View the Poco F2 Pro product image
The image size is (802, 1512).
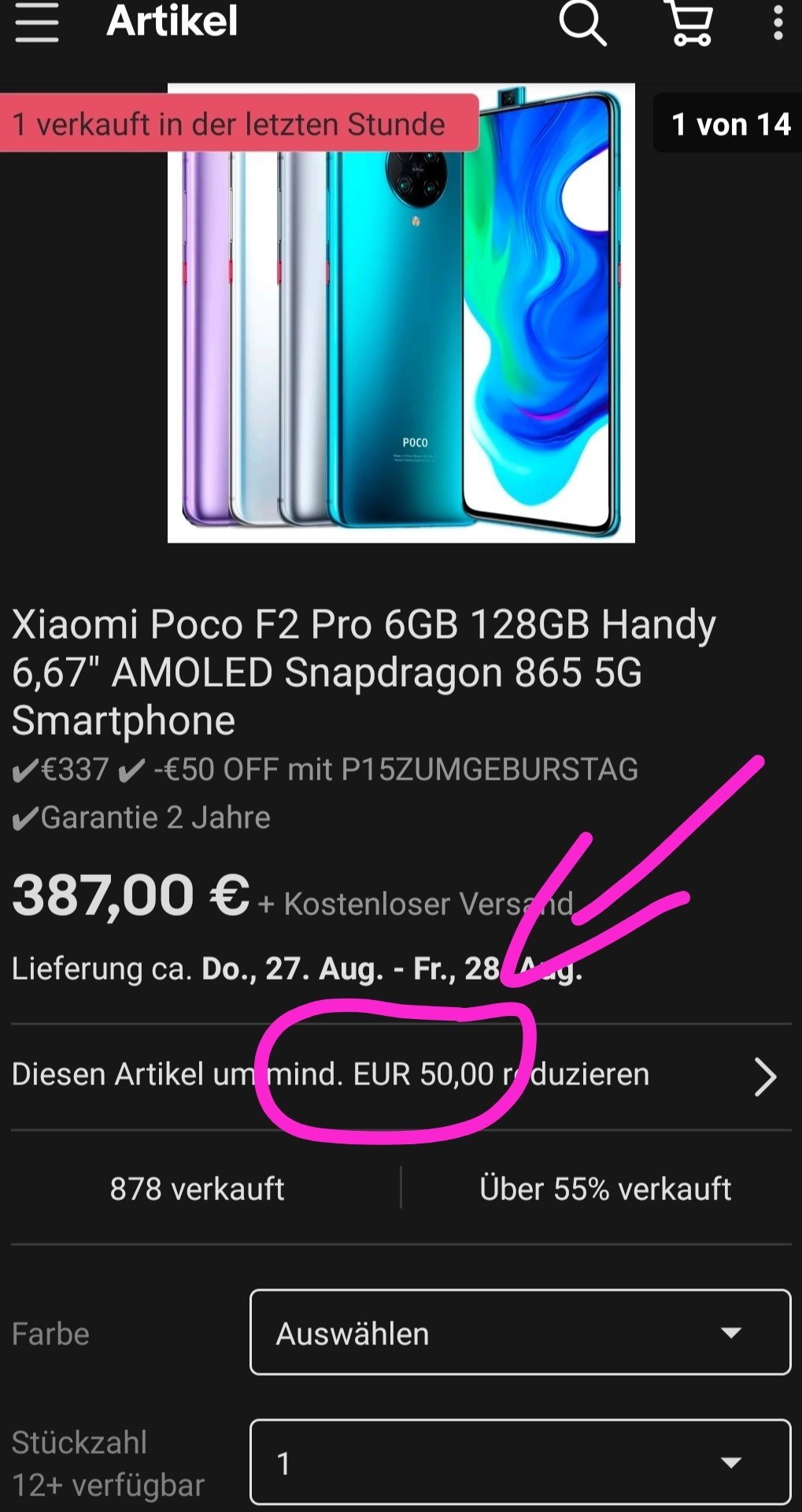pos(401,313)
